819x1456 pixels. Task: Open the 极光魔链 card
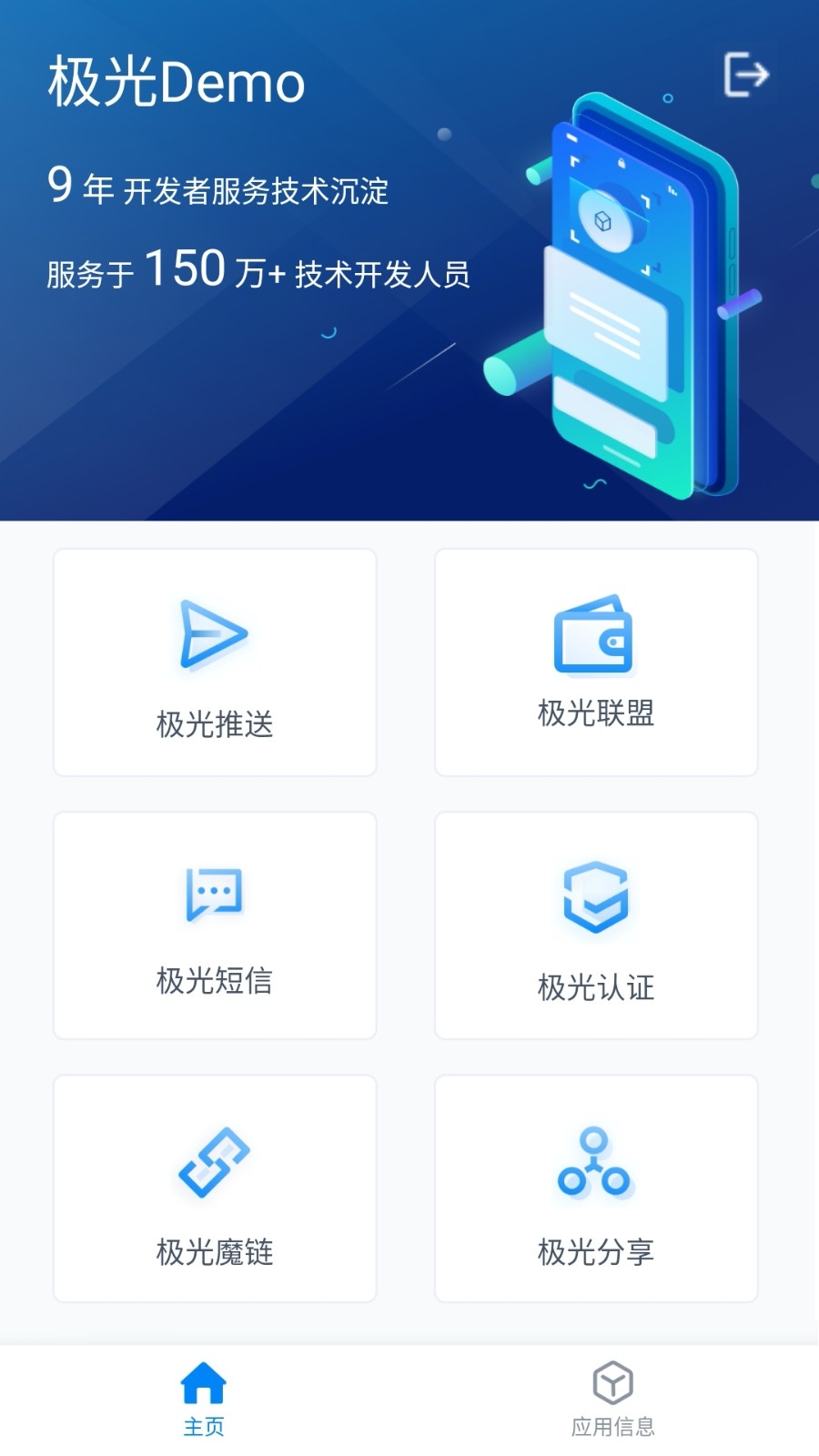(215, 1188)
